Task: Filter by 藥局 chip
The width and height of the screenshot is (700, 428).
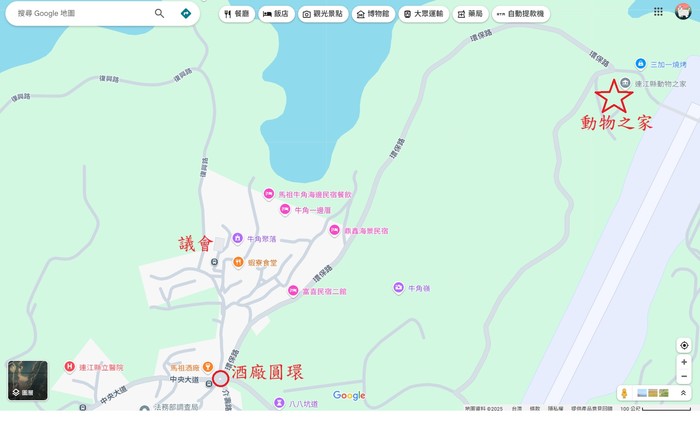Action: point(470,14)
